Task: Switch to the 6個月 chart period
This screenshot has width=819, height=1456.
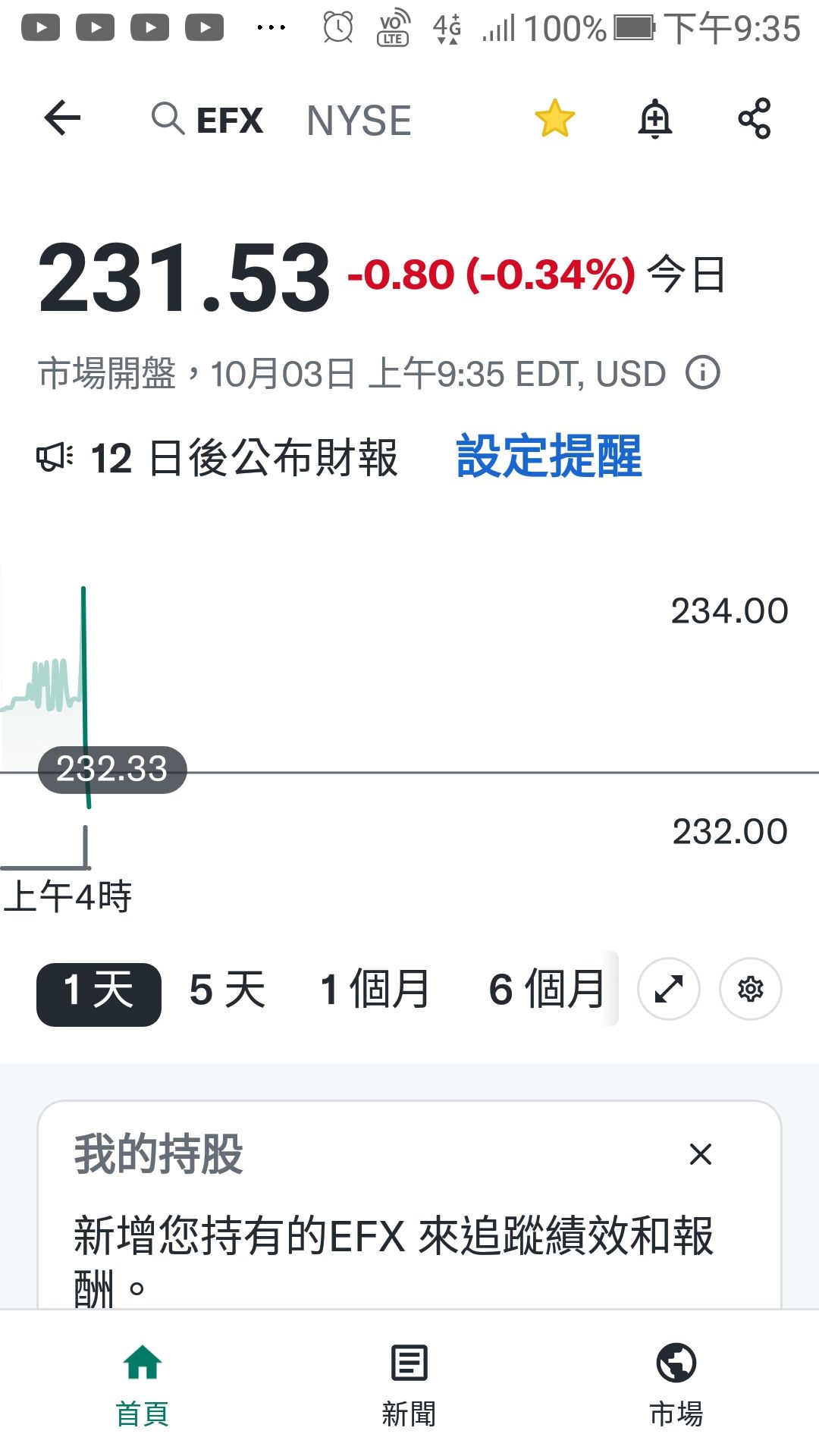Action: tap(546, 988)
